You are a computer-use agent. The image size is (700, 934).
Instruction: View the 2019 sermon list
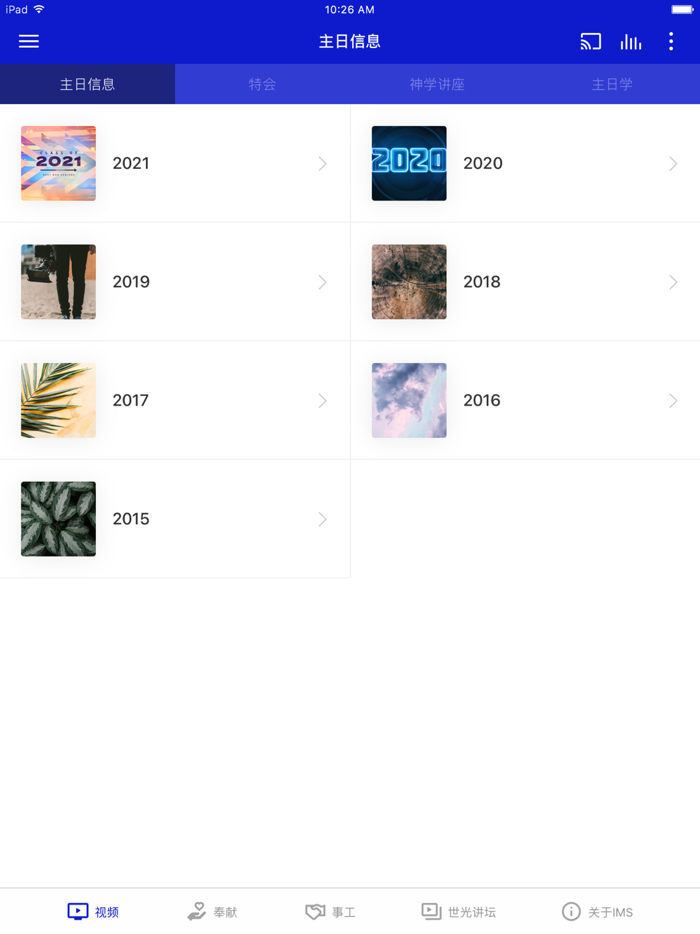[x=175, y=282]
